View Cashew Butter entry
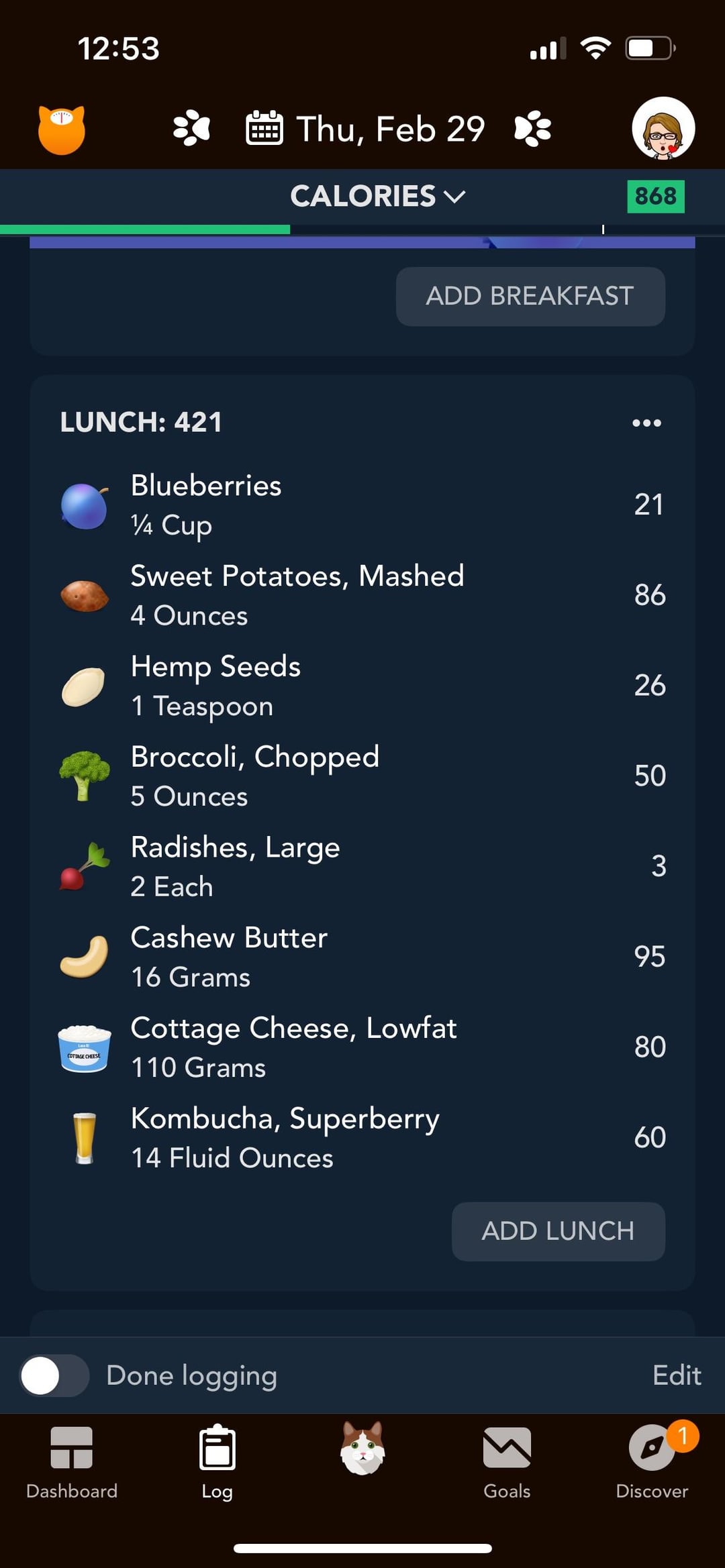The height and width of the screenshot is (1568, 725). [362, 957]
